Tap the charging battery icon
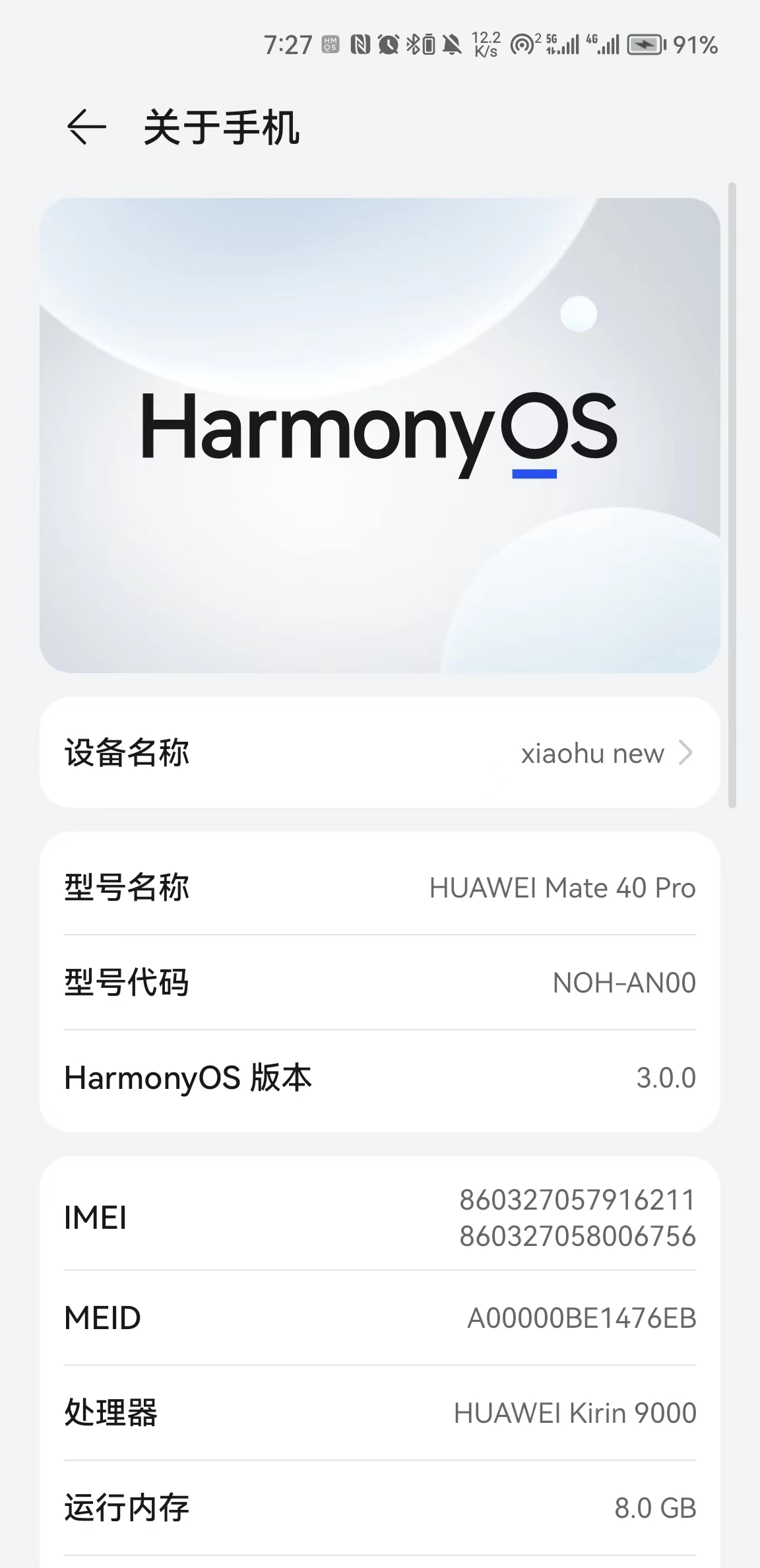This screenshot has height=1568, width=760. (644, 45)
